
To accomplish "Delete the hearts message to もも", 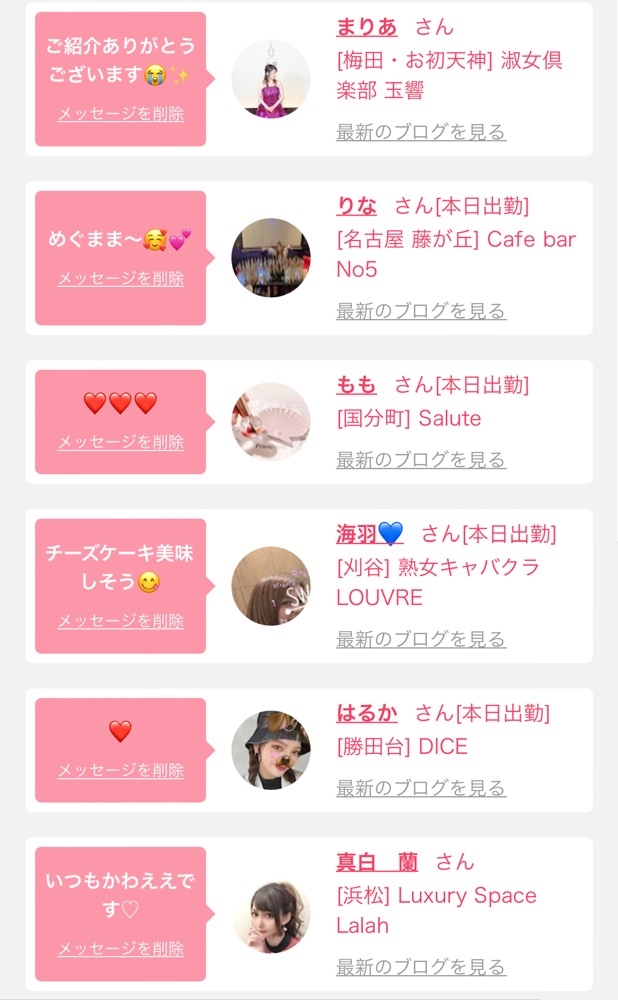I will click(120, 442).
